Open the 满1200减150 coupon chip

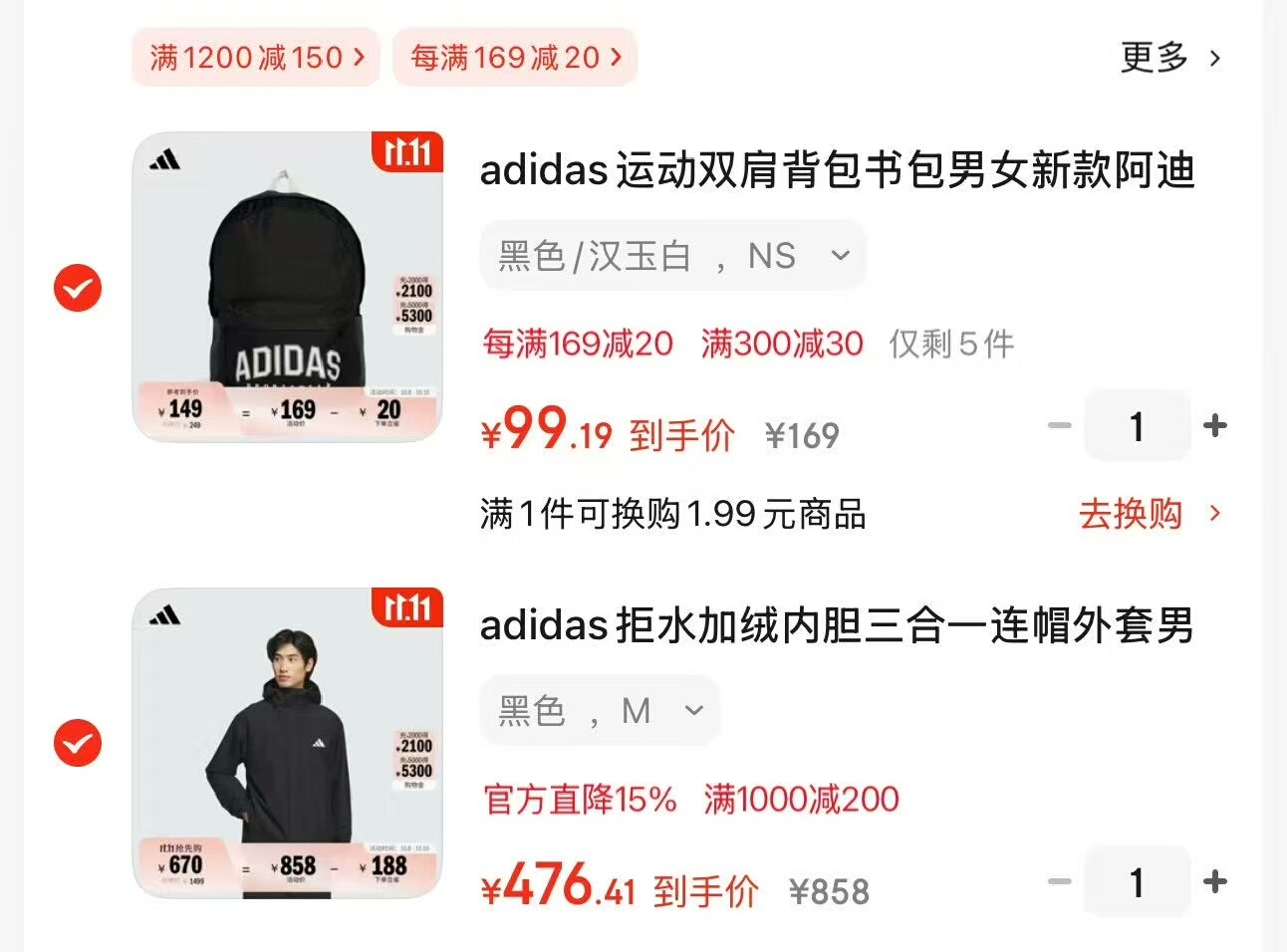click(256, 57)
